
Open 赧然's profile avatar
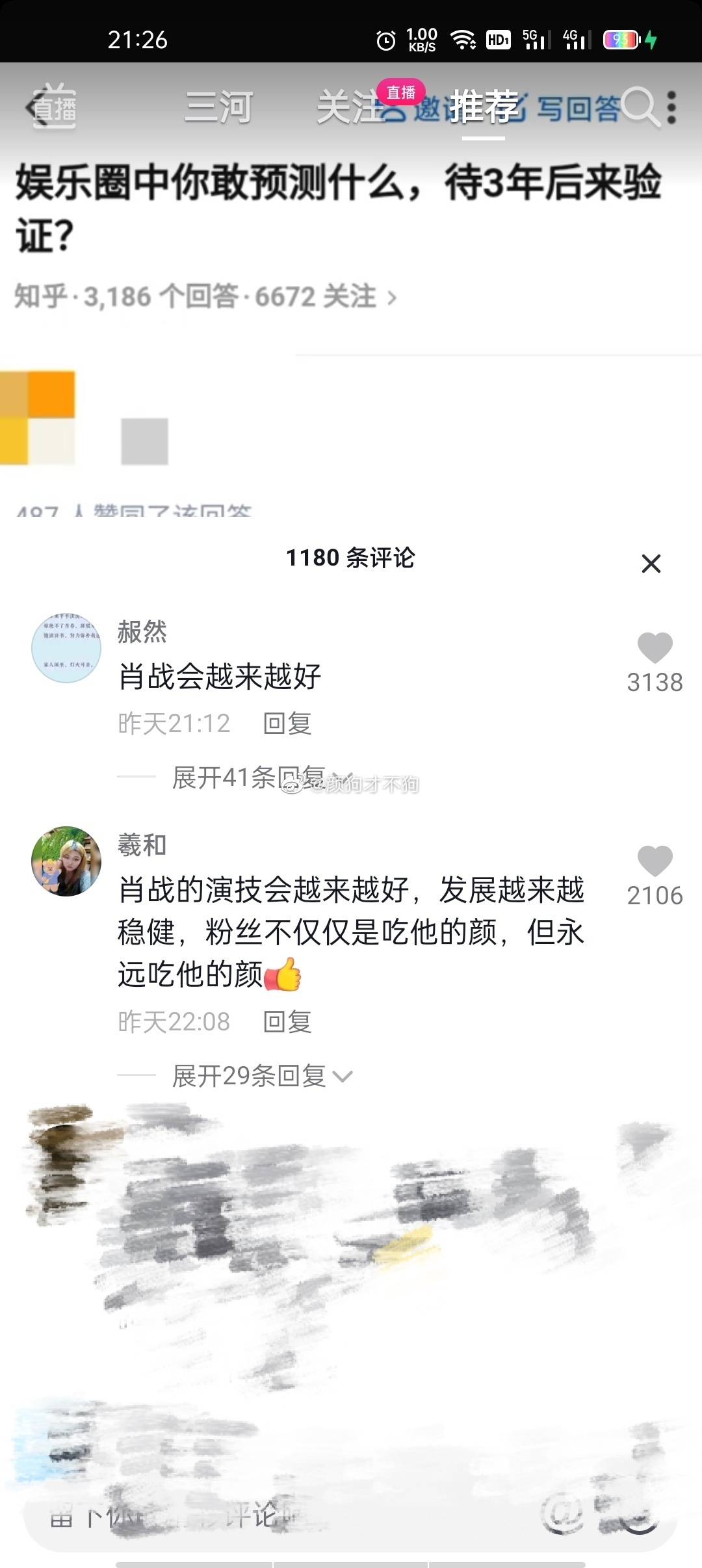point(66,648)
